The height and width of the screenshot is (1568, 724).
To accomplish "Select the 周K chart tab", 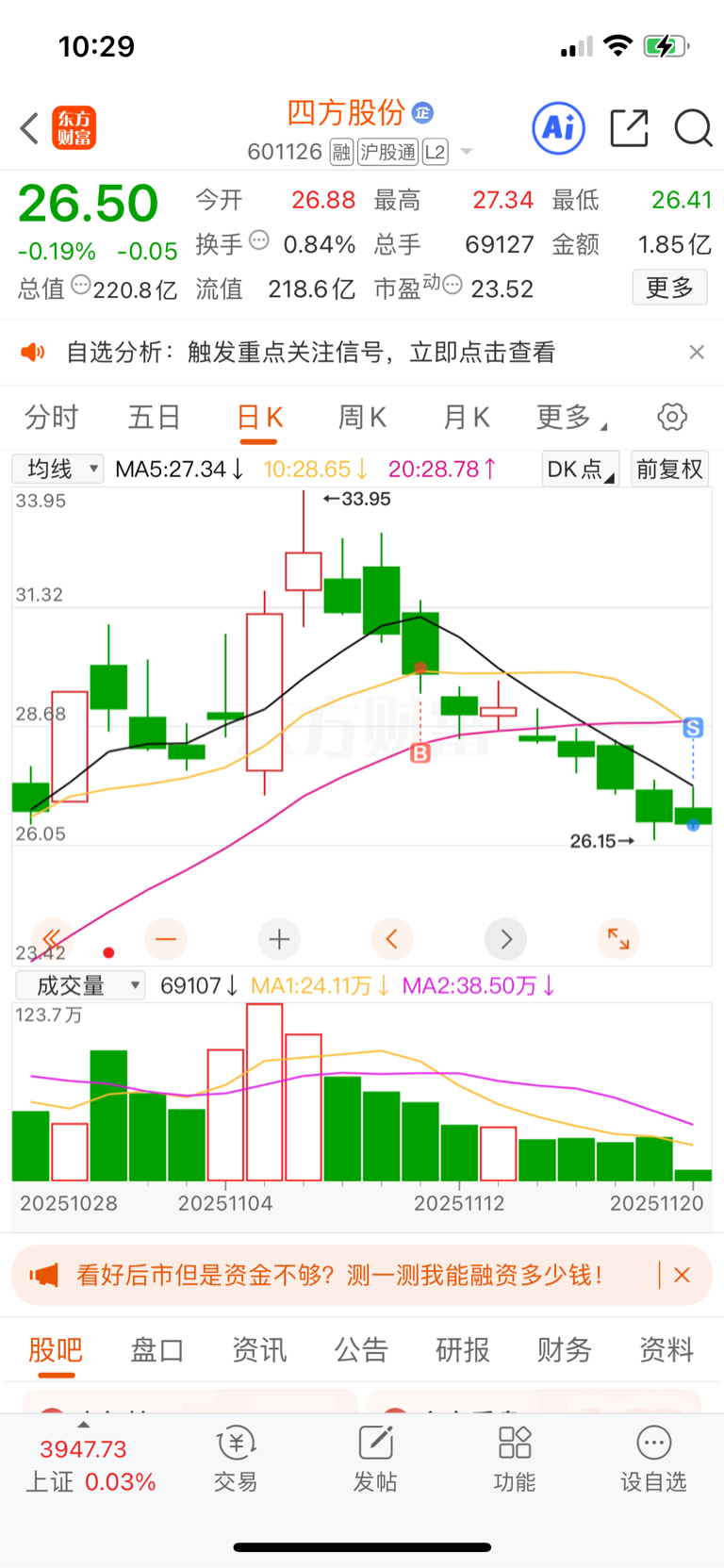I will (362, 417).
